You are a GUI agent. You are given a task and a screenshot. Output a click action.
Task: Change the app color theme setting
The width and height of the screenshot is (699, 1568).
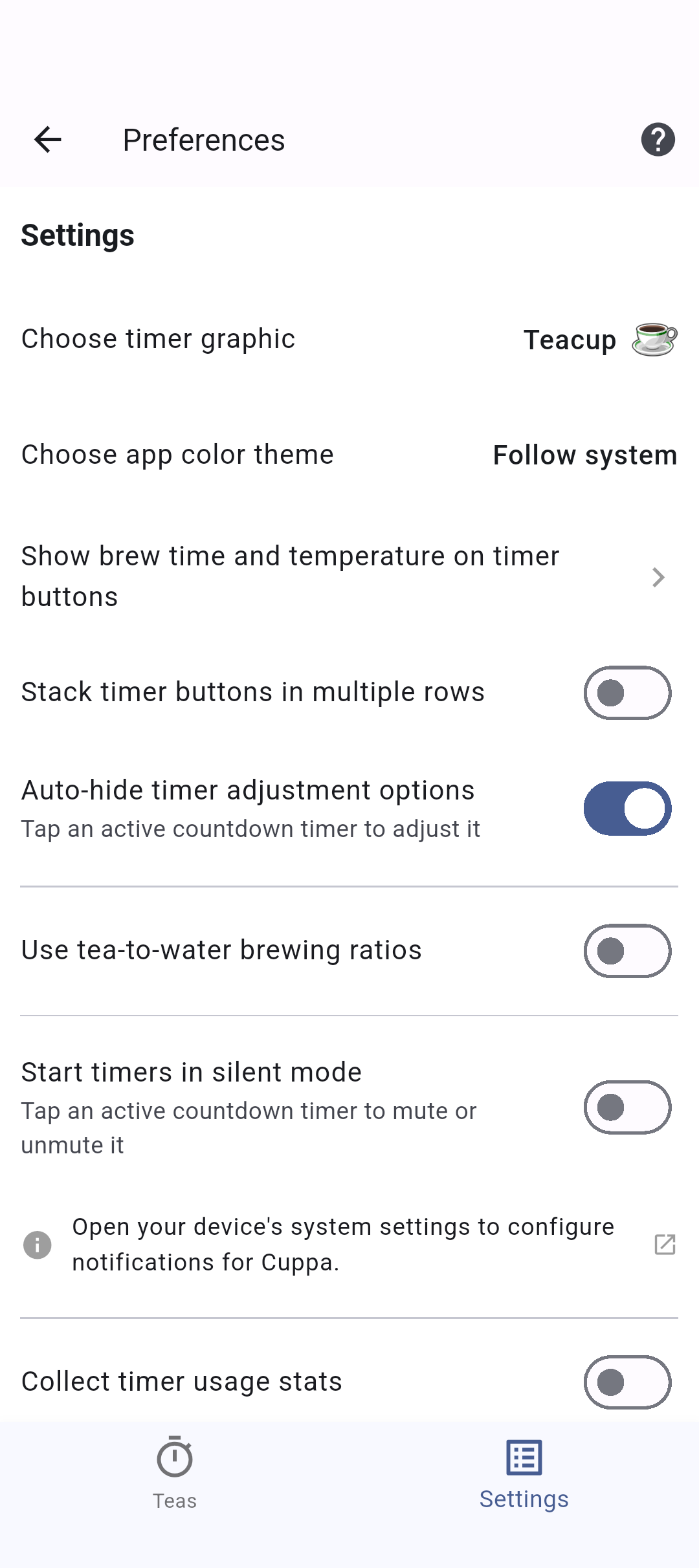349,455
